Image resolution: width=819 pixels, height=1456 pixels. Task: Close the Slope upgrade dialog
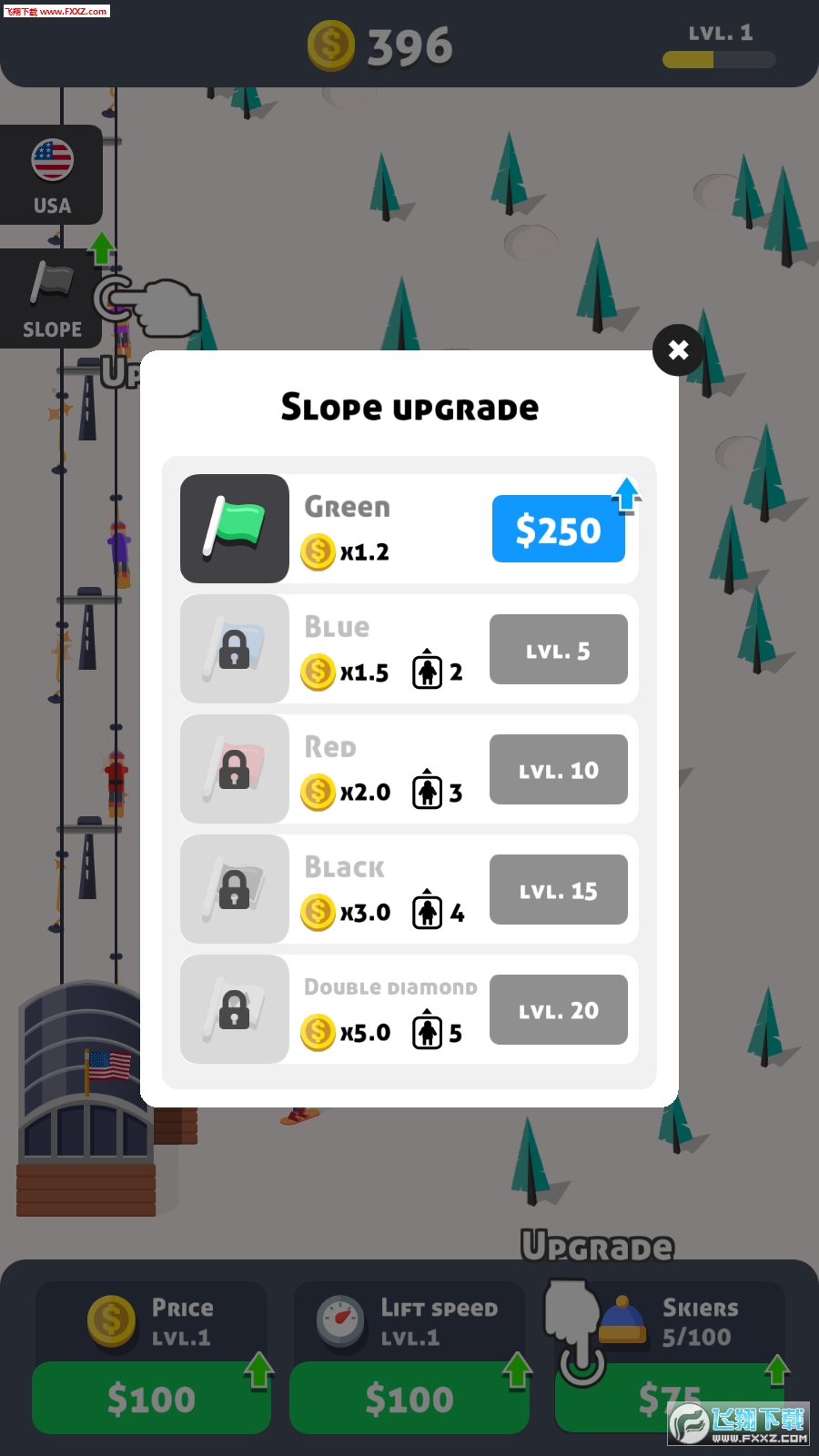coord(678,350)
